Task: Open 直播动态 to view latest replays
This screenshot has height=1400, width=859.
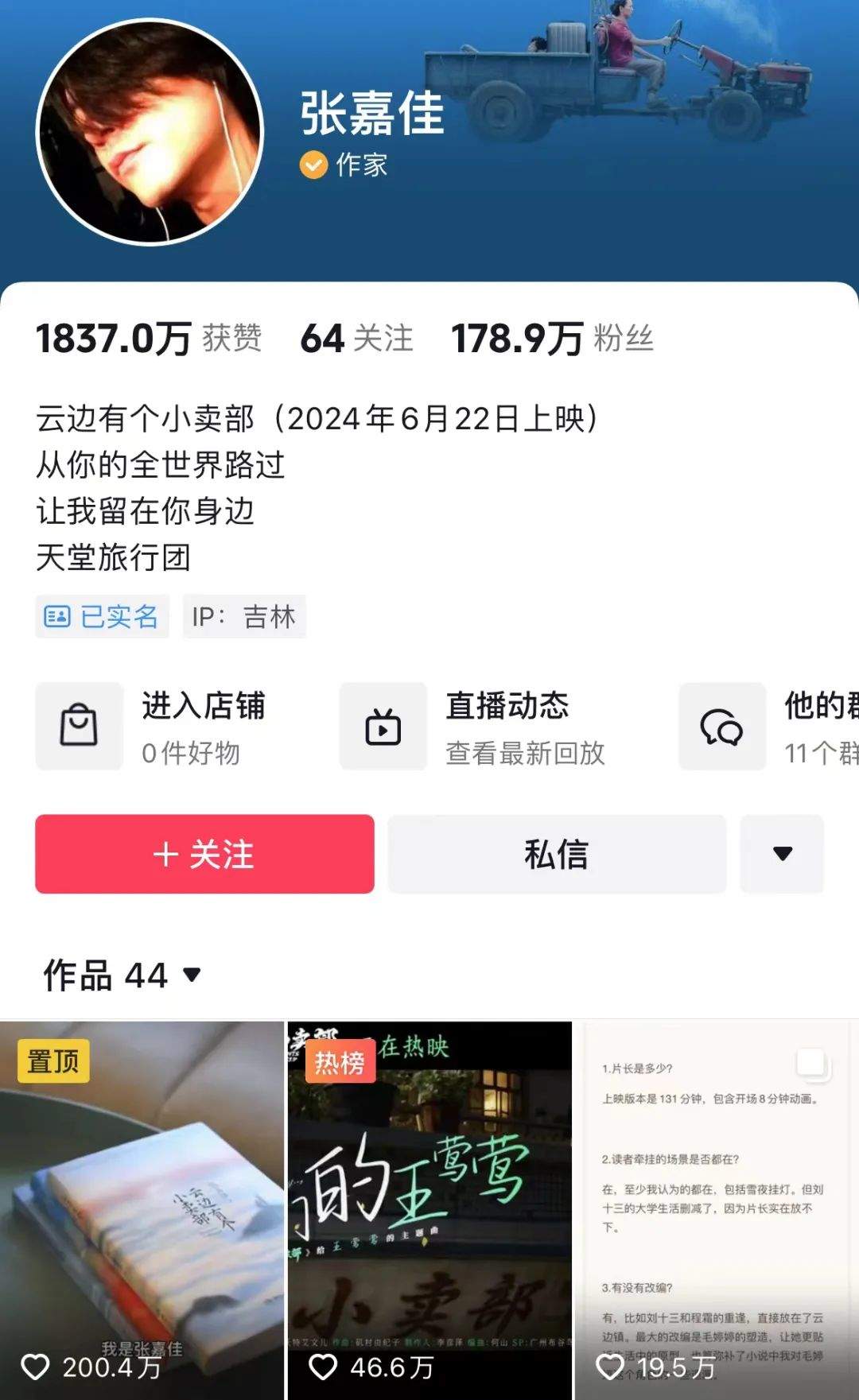Action: [485, 727]
